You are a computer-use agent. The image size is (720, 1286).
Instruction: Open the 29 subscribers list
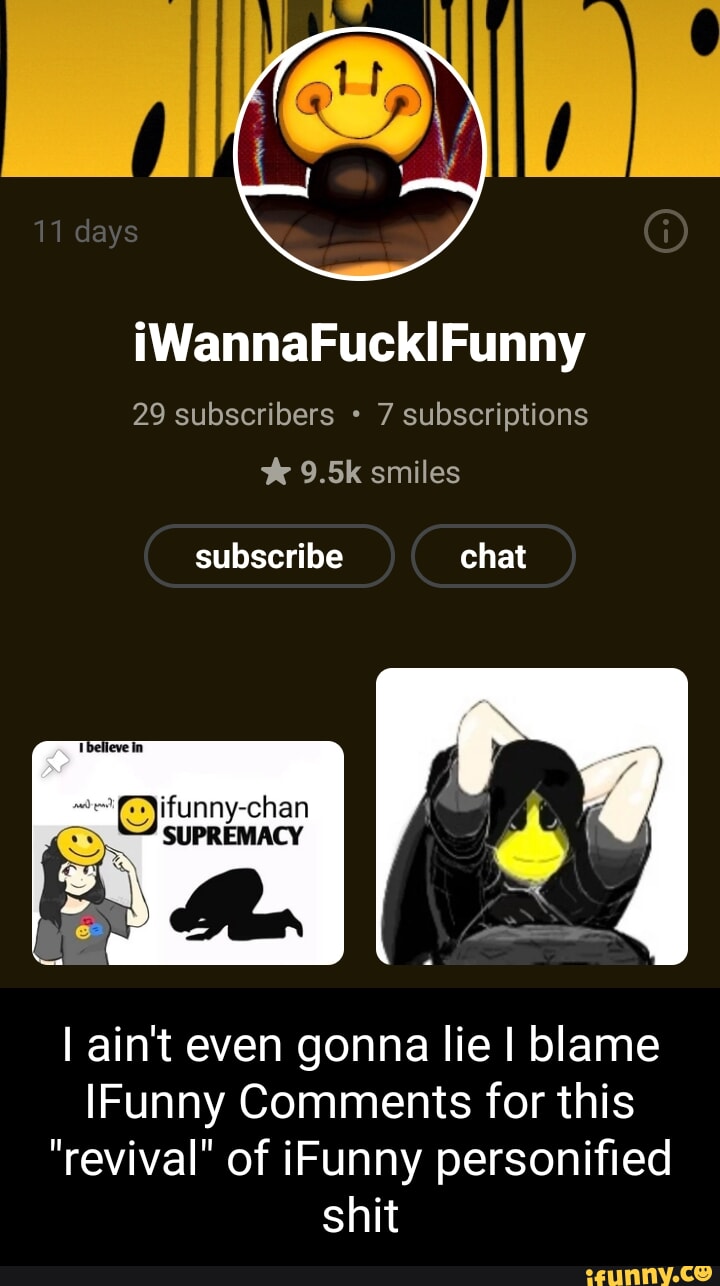[x=232, y=414]
